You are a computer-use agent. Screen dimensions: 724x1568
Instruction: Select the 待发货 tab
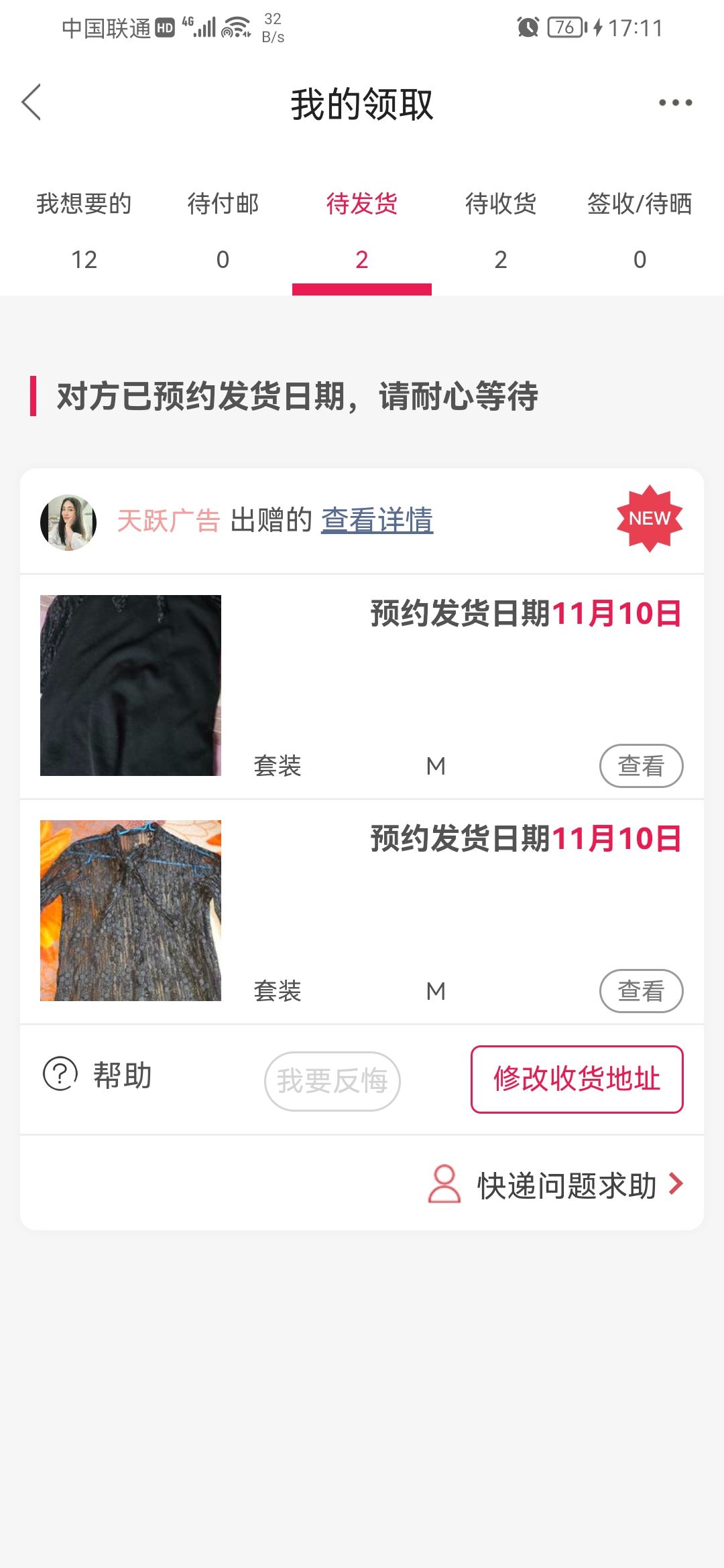click(x=362, y=230)
